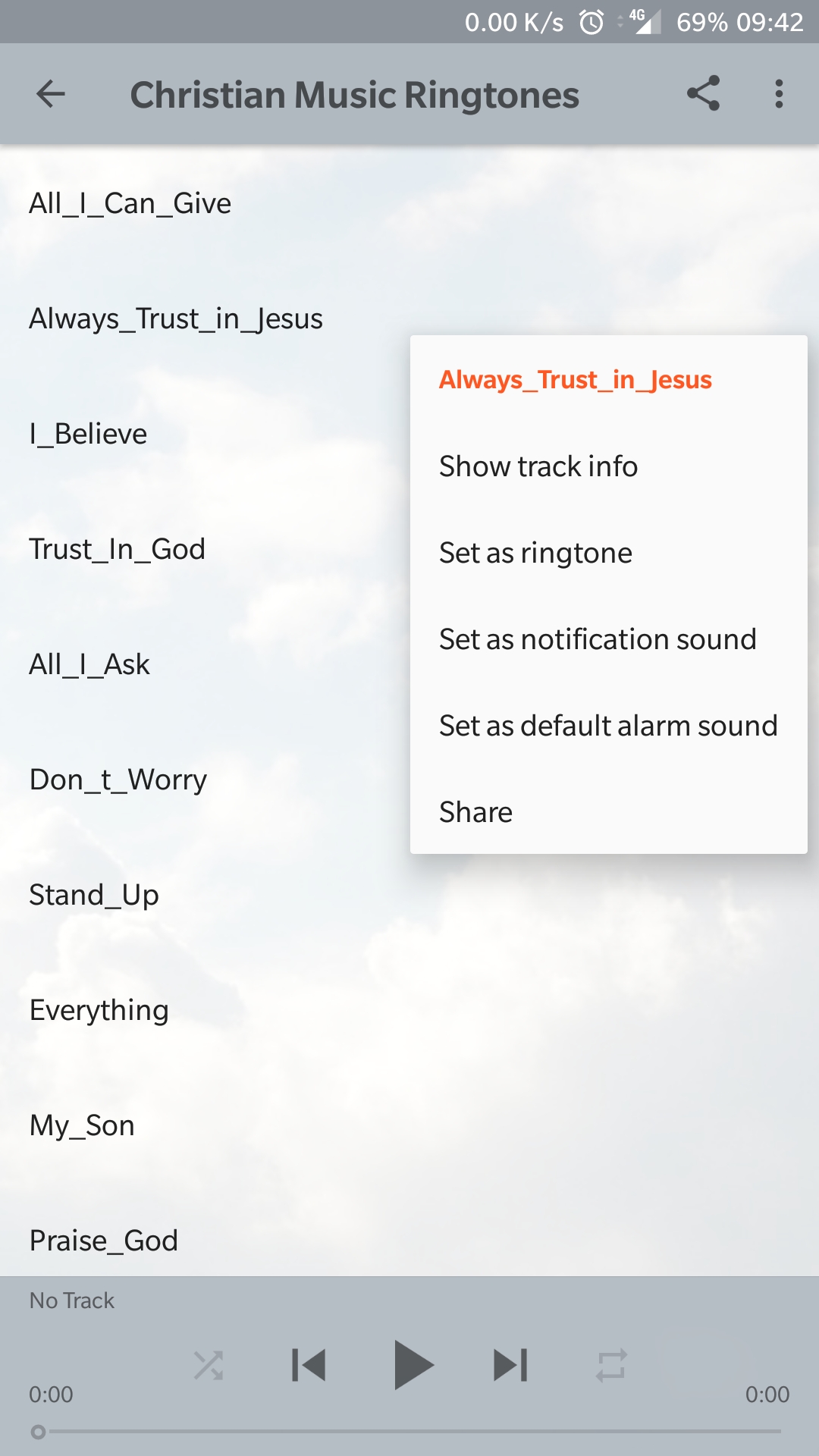This screenshot has height=1456, width=819.
Task: Go to the previous track
Action: pyautogui.click(x=308, y=1363)
